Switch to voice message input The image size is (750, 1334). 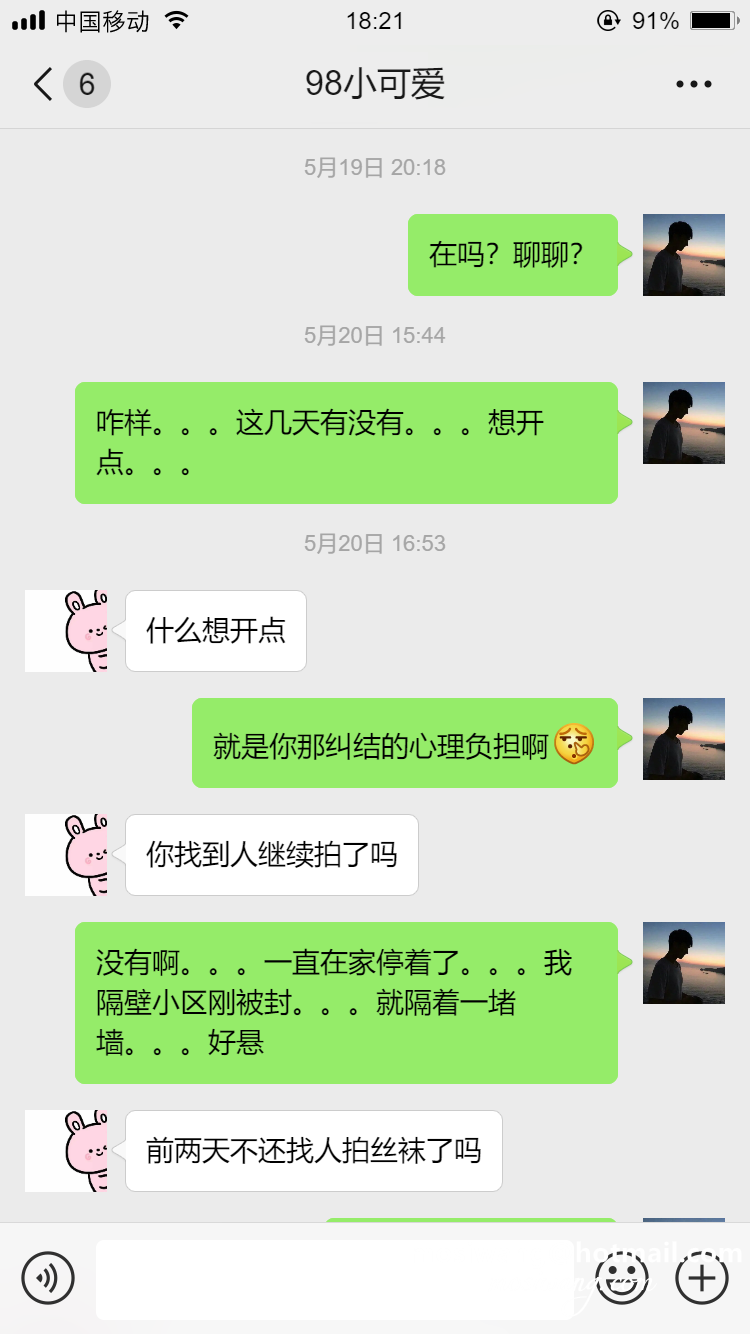click(48, 1278)
